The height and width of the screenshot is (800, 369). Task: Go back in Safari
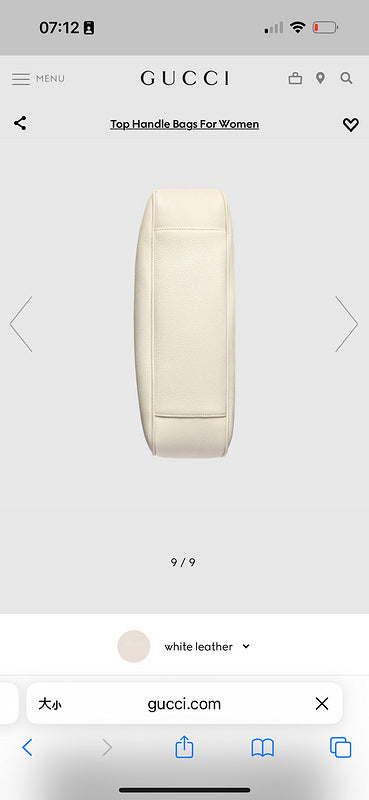pyautogui.click(x=27, y=748)
